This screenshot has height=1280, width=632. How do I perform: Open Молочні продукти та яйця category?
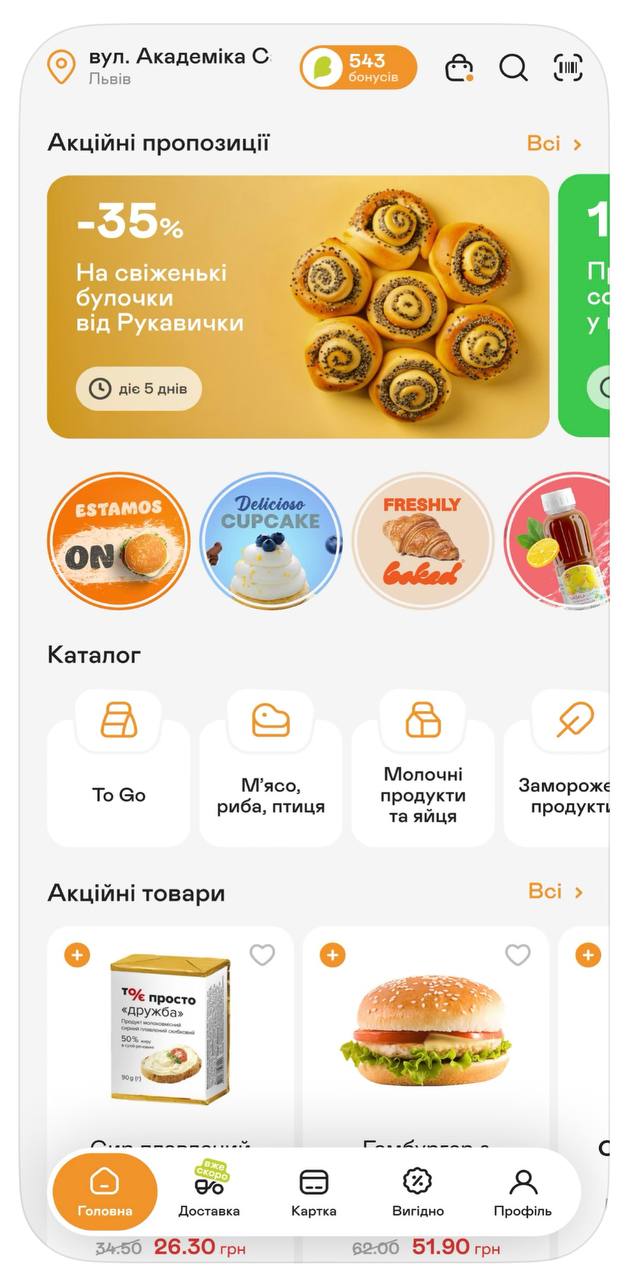423,770
